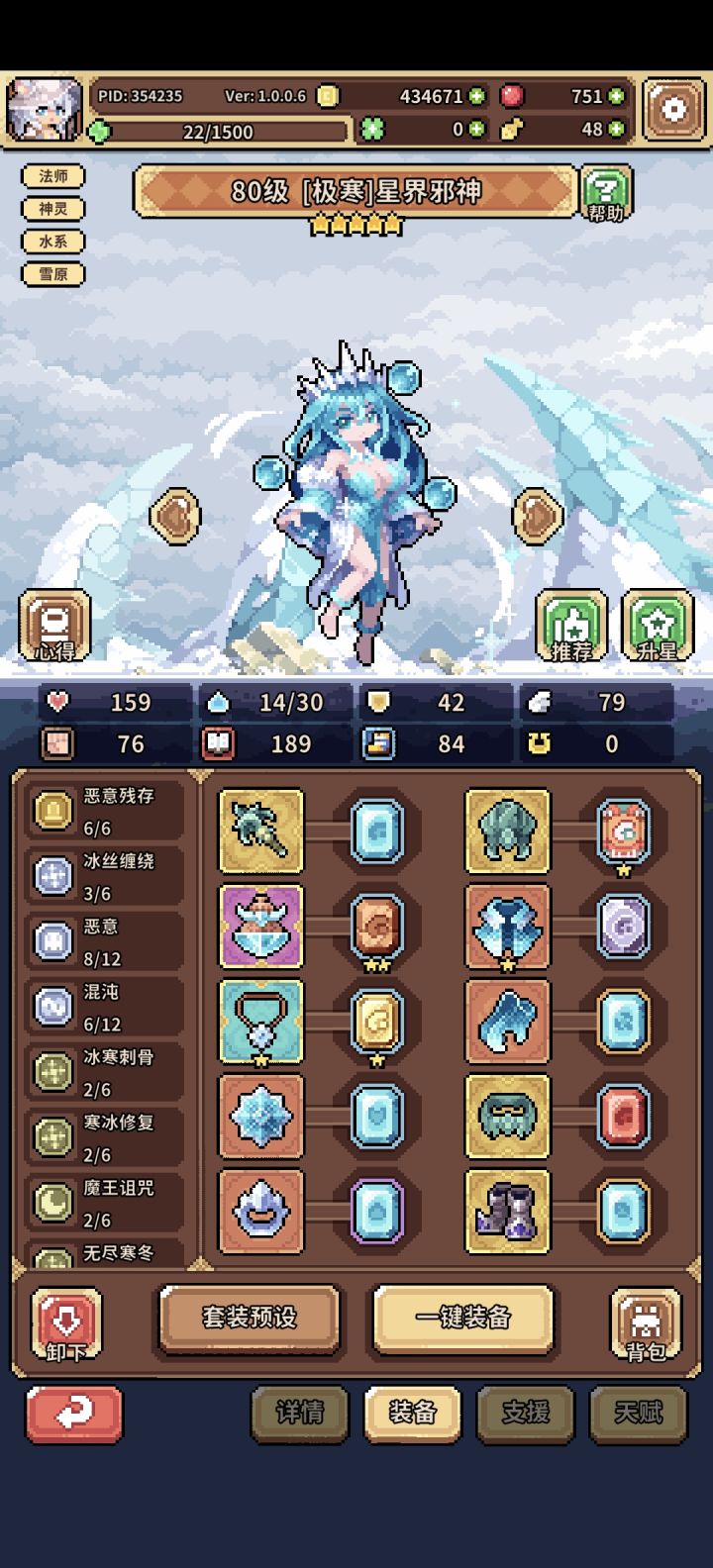Open the 心得 insights icon
Image resolution: width=713 pixels, height=1568 pixels.
coord(53,624)
